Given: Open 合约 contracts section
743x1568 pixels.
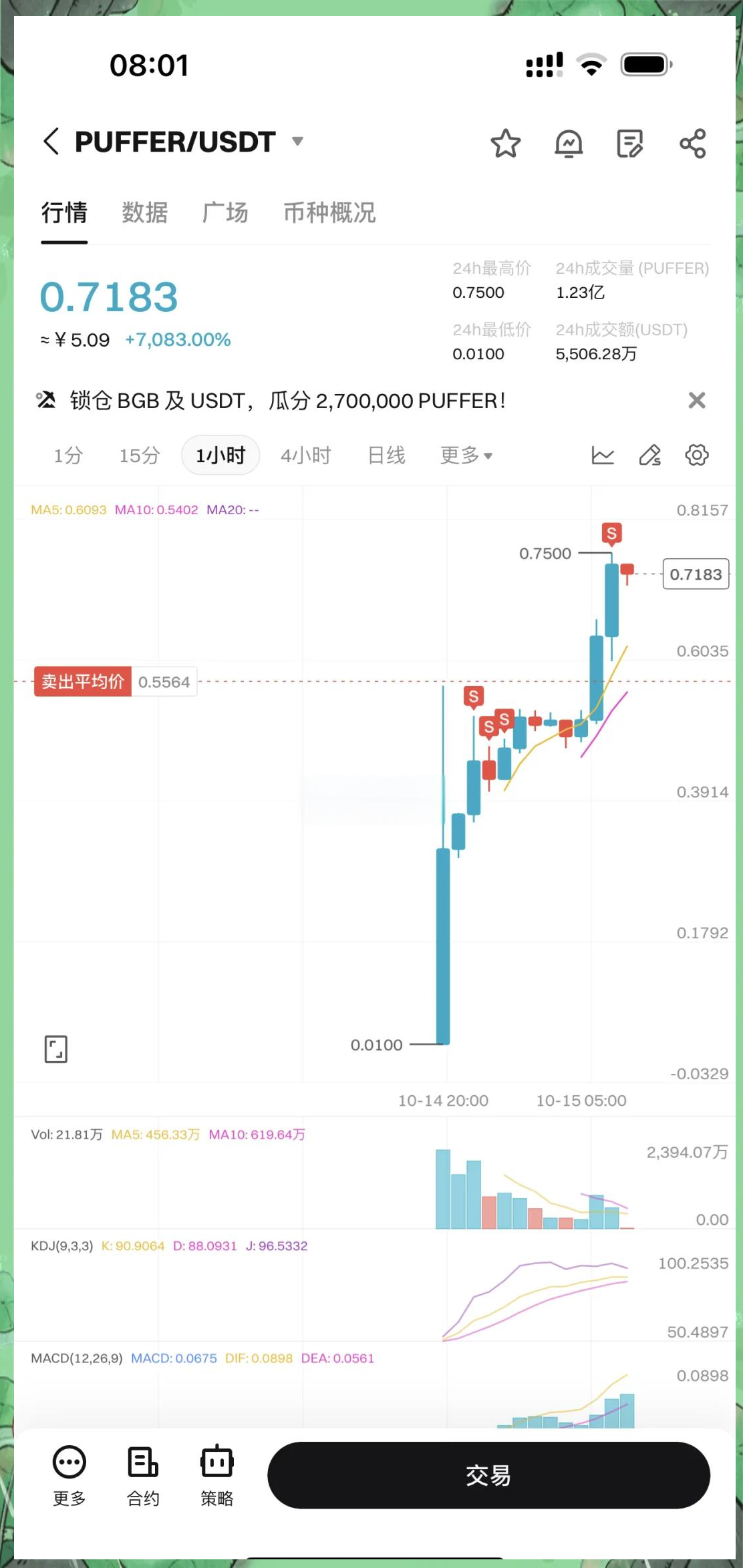Looking at the screenshot, I should click(142, 1473).
